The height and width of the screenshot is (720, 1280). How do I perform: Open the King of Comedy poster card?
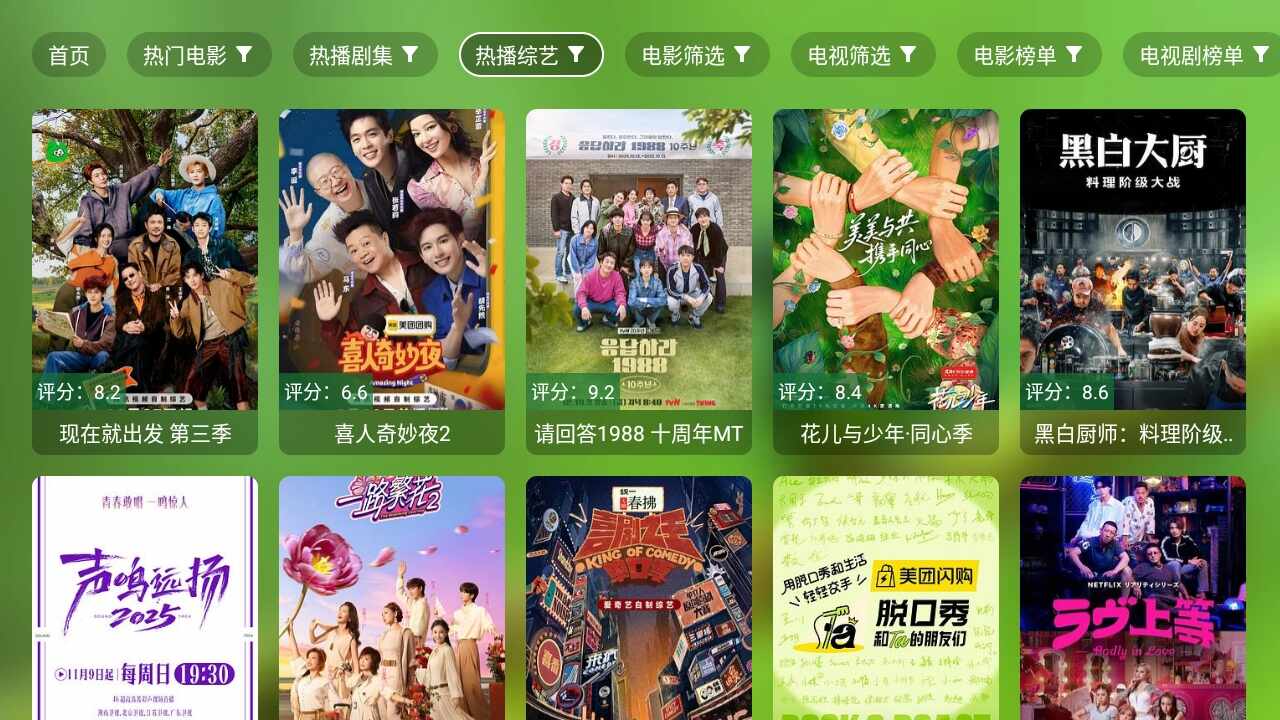[x=639, y=598]
